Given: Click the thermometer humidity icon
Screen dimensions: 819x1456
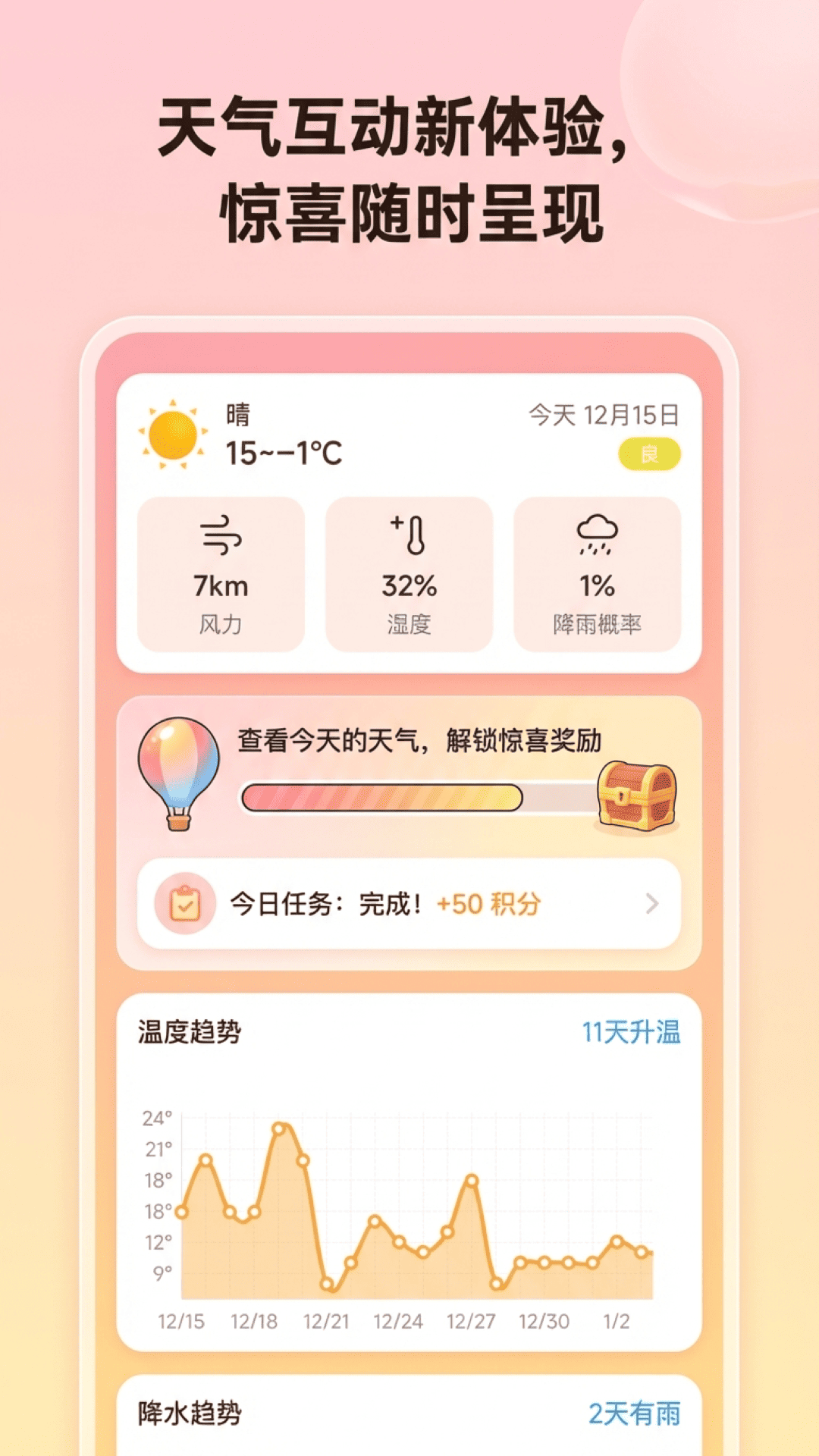Looking at the screenshot, I should tap(409, 535).
